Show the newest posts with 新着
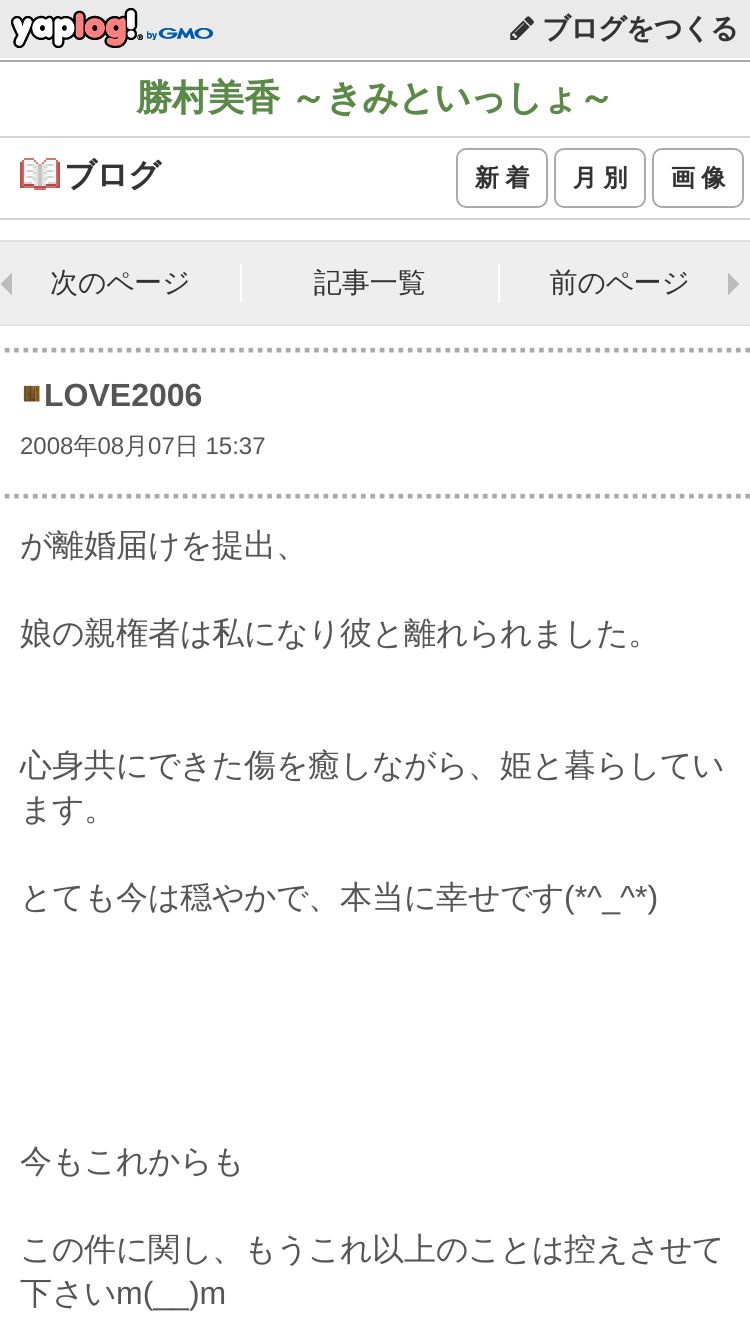Image resolution: width=750 pixels, height=1334 pixels. click(x=502, y=178)
